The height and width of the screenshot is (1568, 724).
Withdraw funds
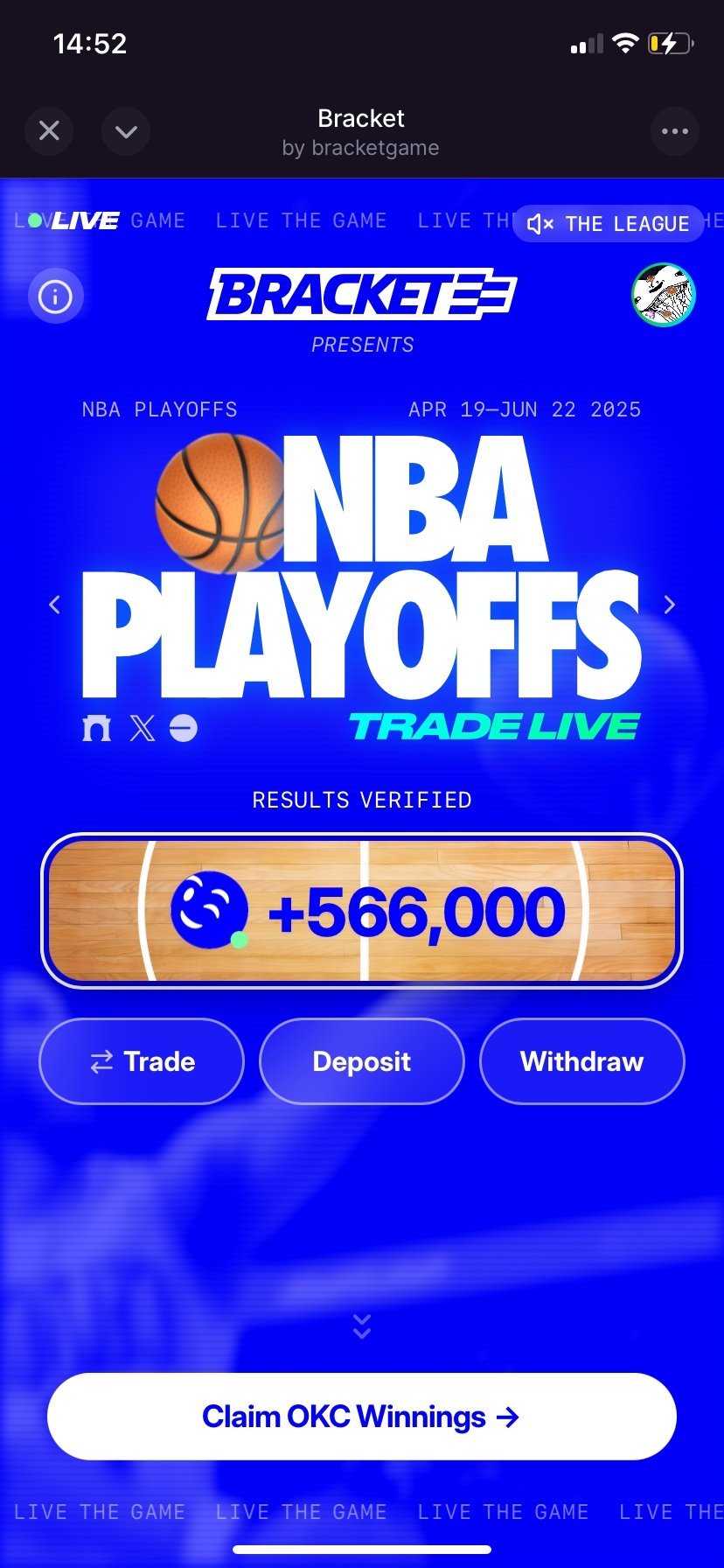[x=581, y=1061]
